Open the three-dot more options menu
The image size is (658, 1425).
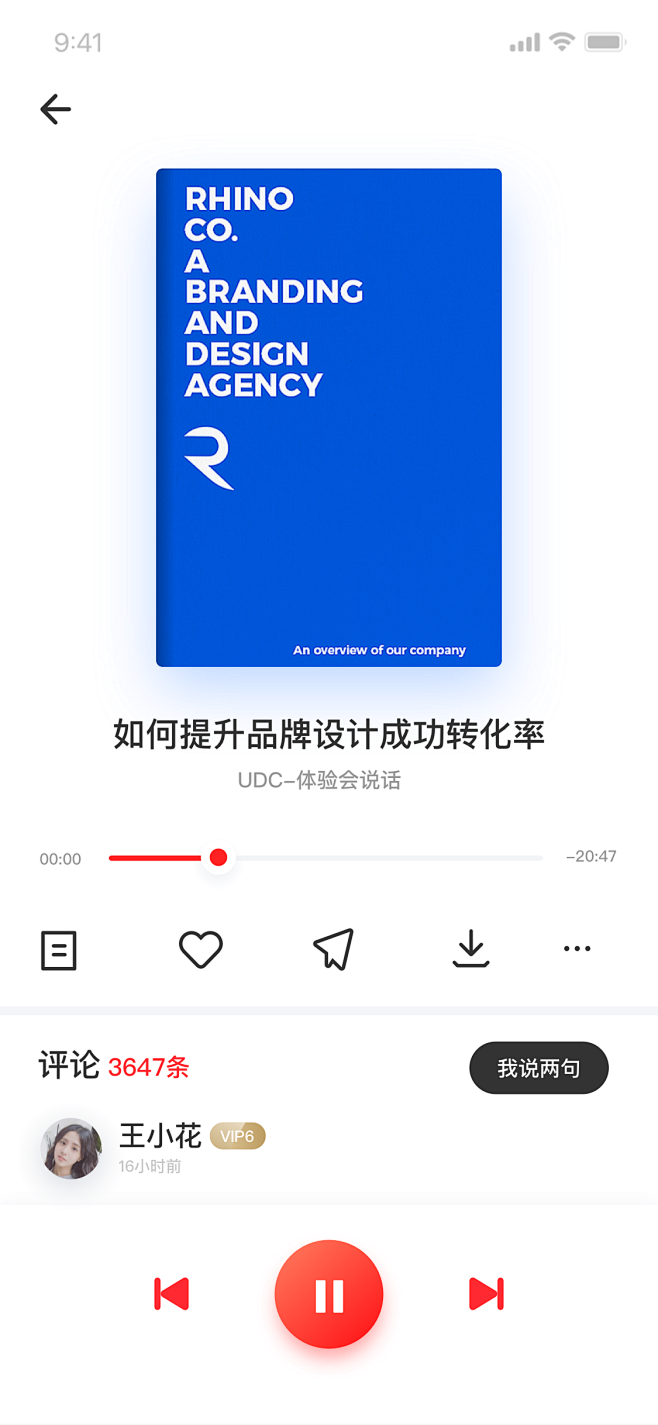pos(577,949)
